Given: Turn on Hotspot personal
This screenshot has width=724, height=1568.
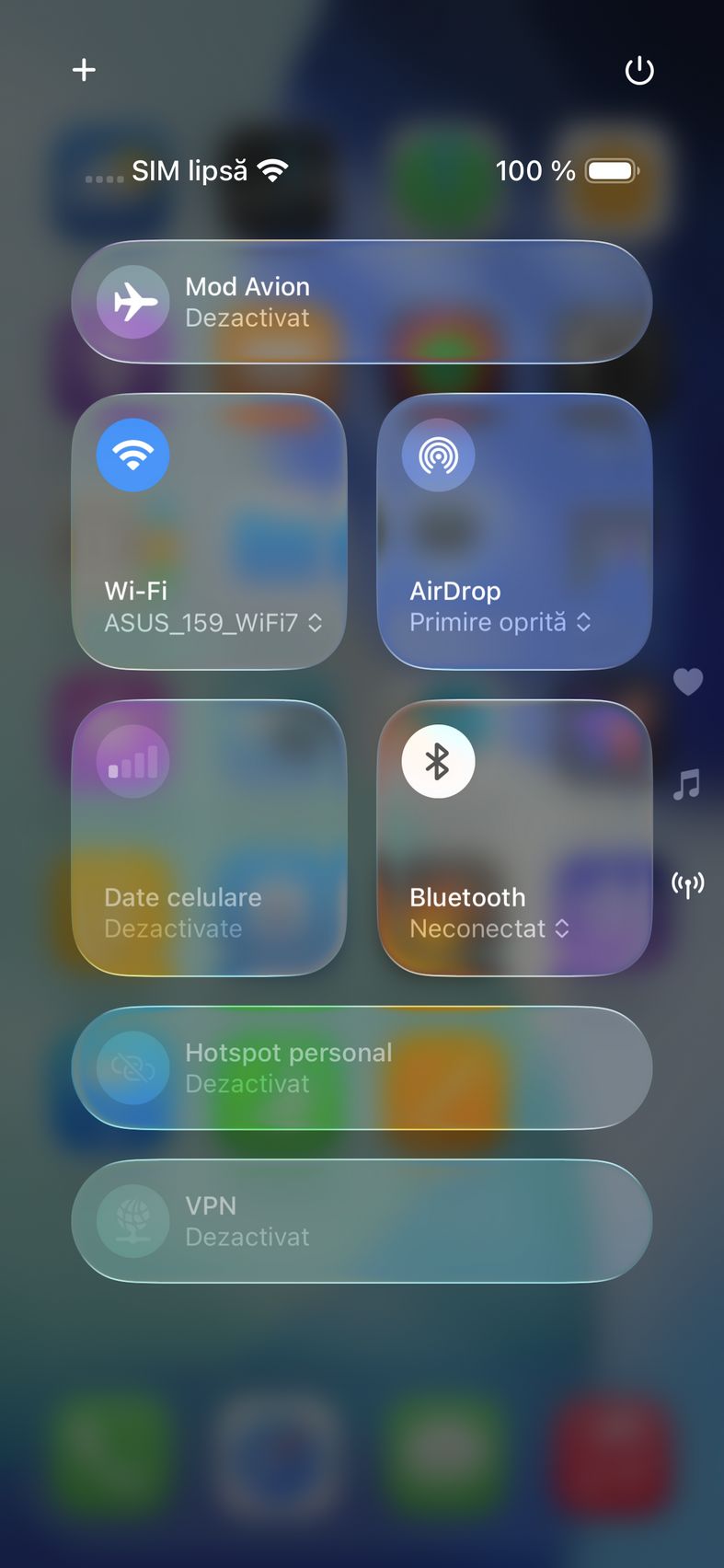Looking at the screenshot, I should coord(133,1067).
